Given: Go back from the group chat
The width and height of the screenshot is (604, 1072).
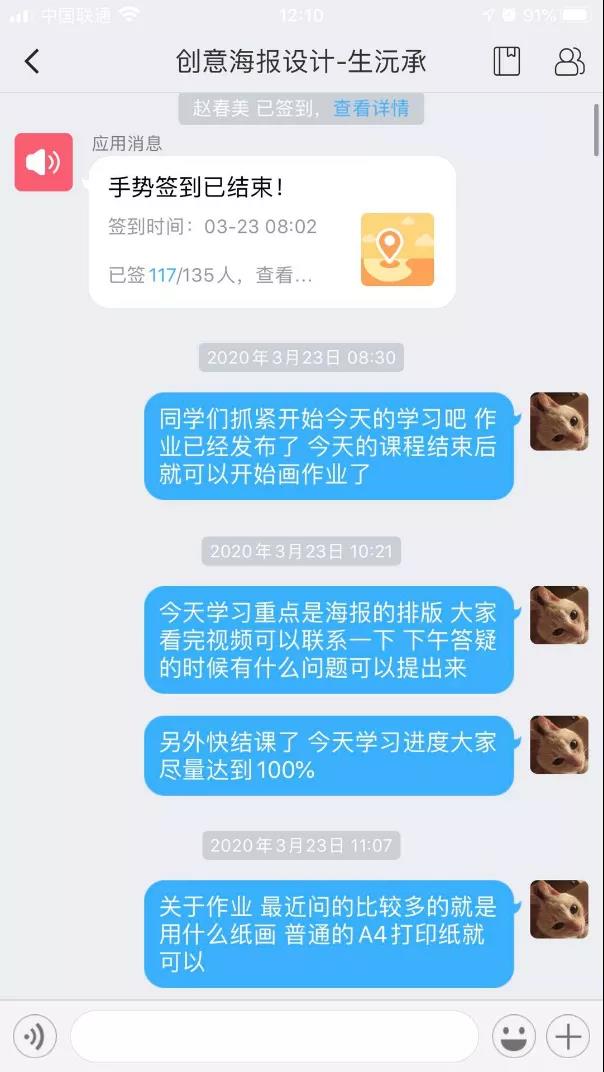Looking at the screenshot, I should tap(32, 62).
